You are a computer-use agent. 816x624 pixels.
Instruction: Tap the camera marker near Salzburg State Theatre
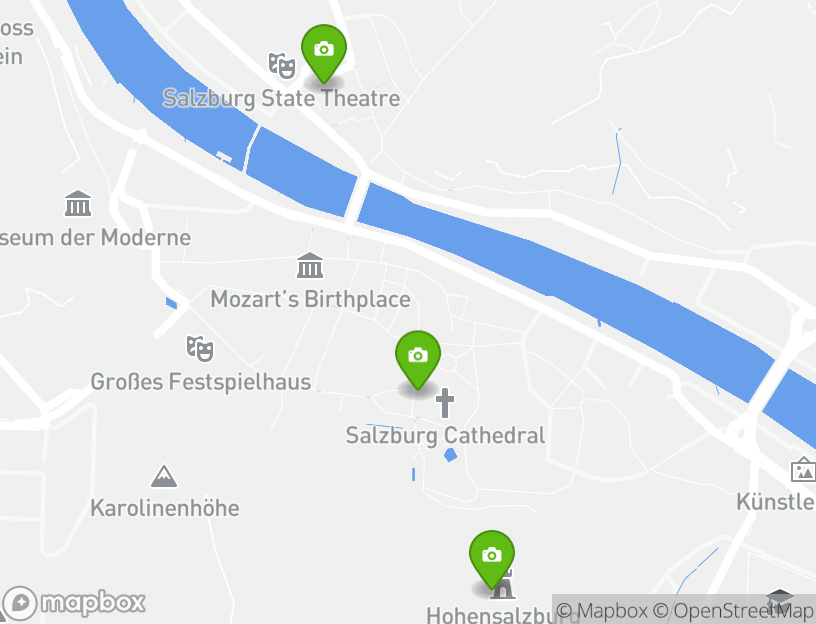[323, 50]
